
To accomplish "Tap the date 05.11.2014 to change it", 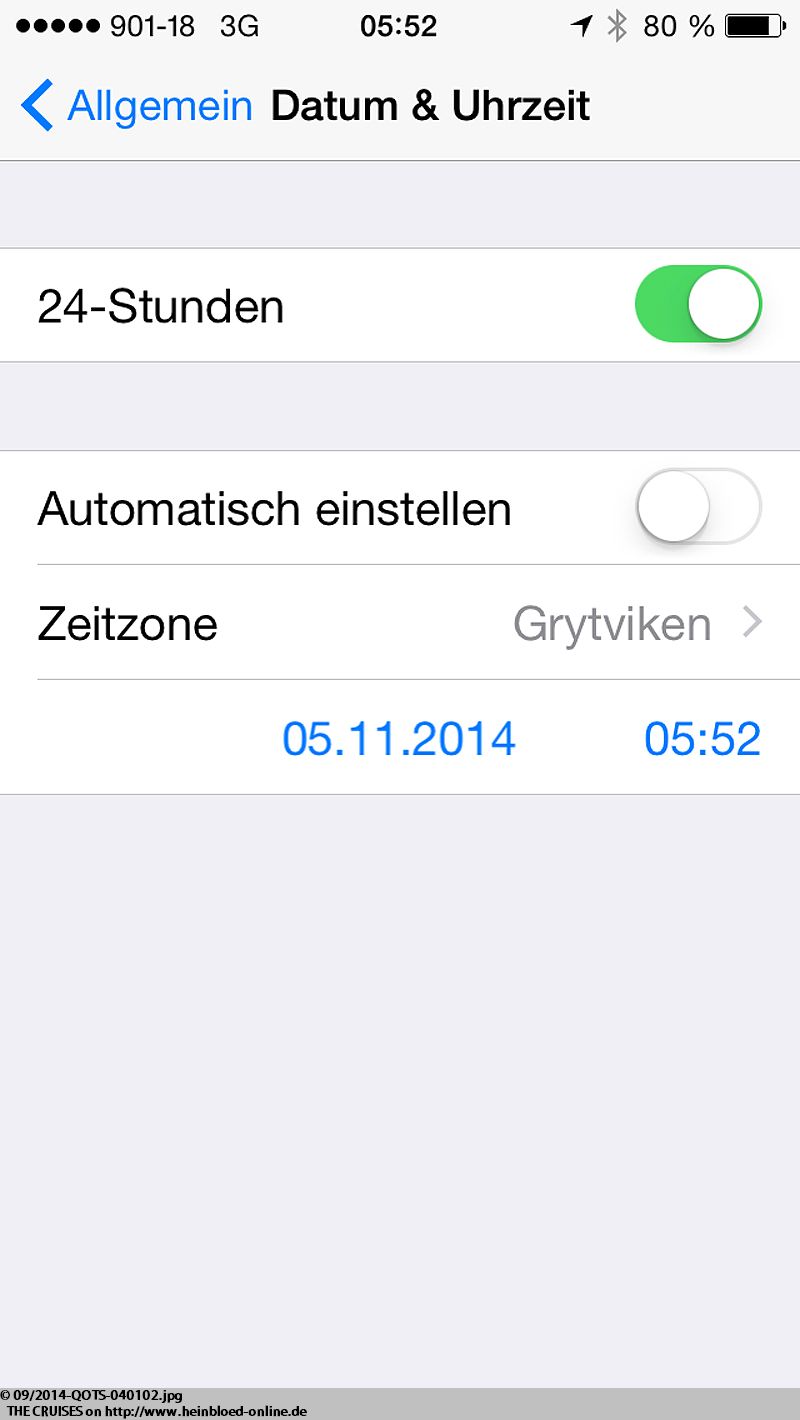I will point(399,739).
